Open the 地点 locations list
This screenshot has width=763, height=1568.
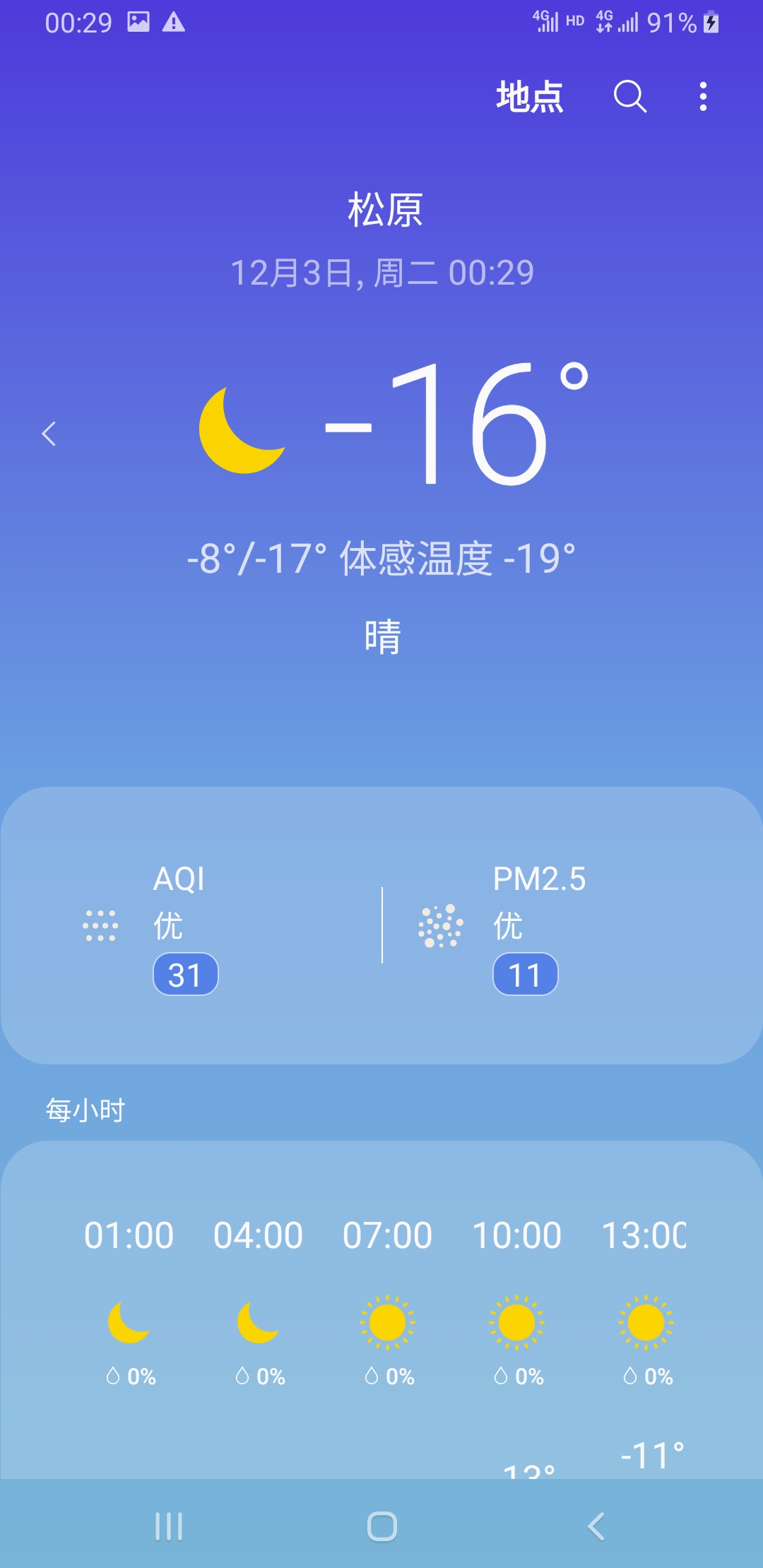529,97
